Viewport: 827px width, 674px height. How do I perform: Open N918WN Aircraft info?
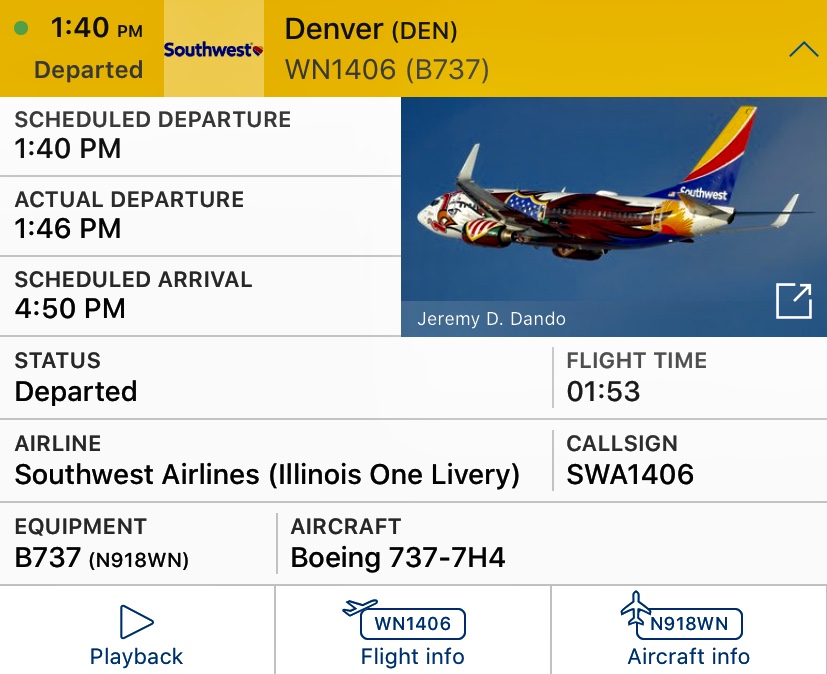coord(688,636)
